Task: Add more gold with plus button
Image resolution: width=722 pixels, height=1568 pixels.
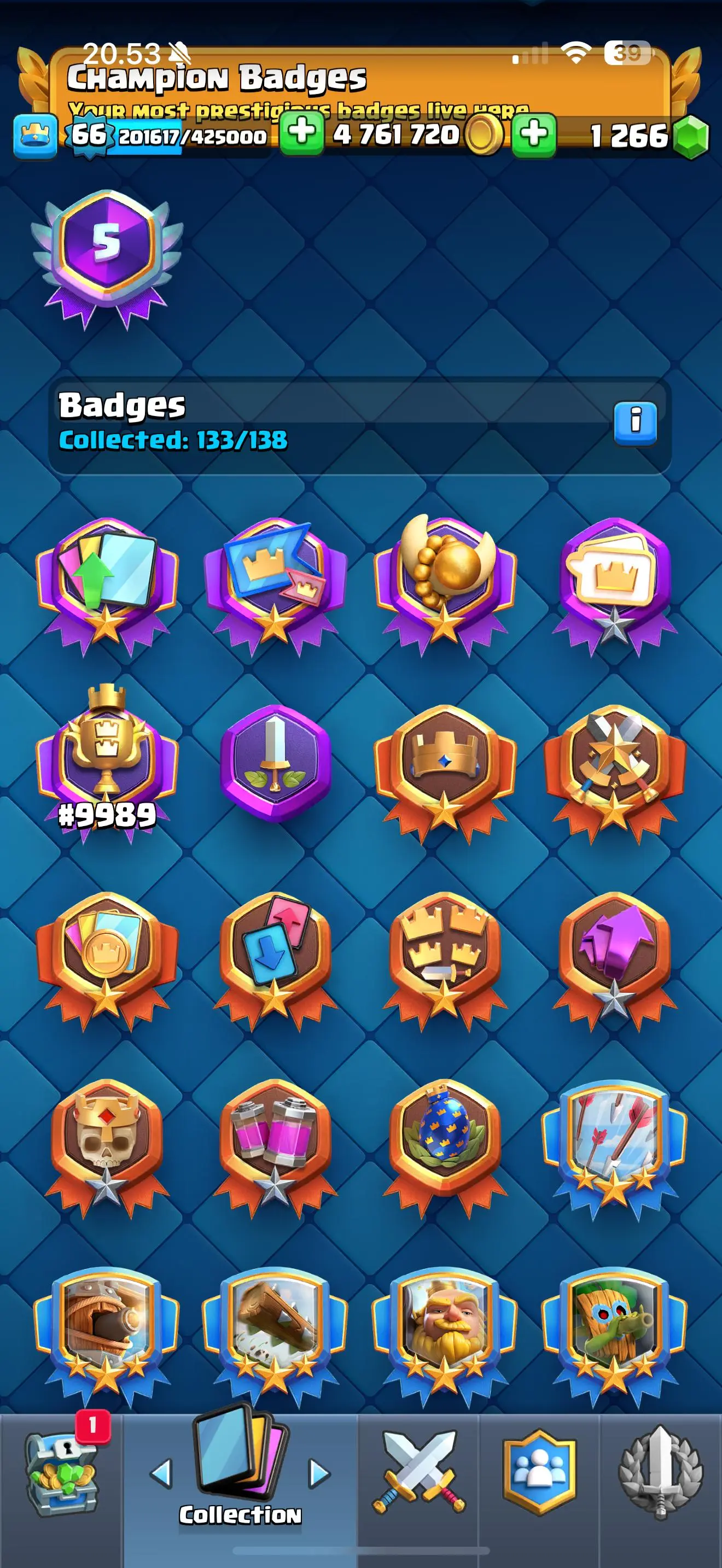Action: click(x=301, y=133)
